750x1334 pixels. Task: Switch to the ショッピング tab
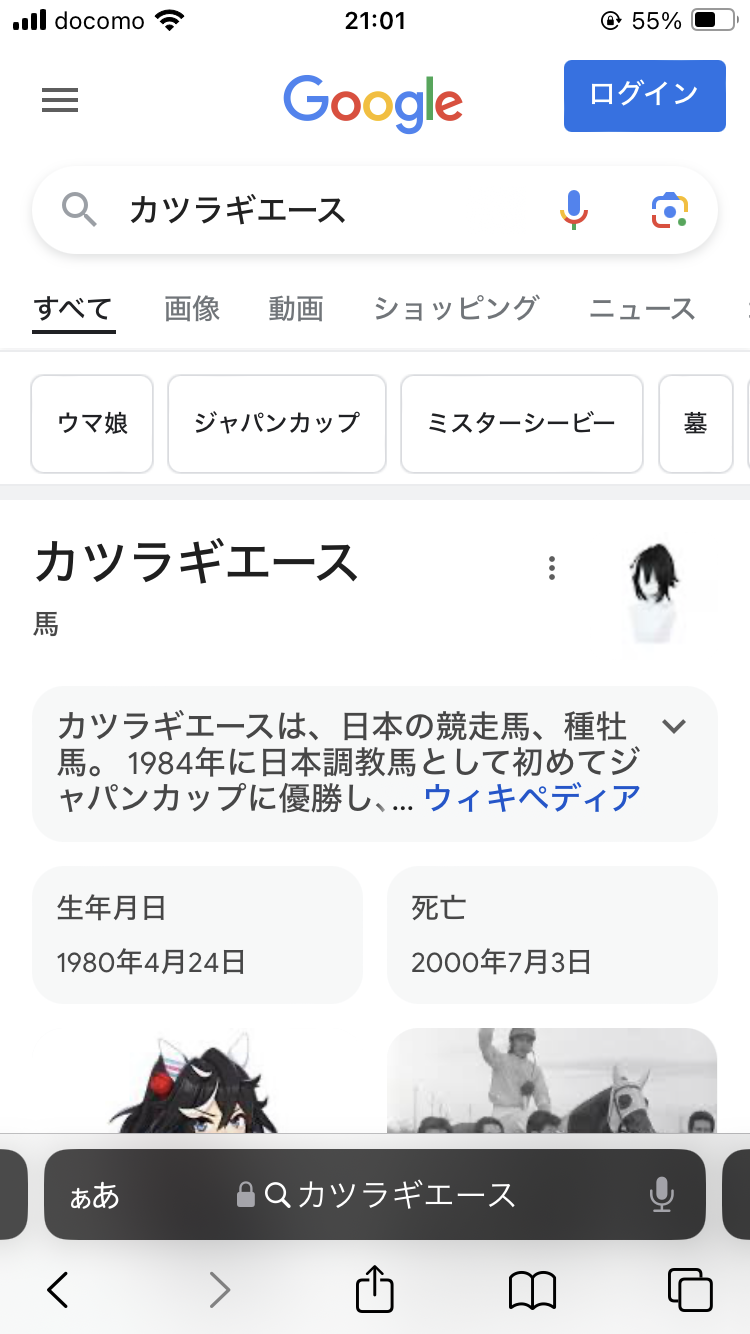tap(456, 309)
